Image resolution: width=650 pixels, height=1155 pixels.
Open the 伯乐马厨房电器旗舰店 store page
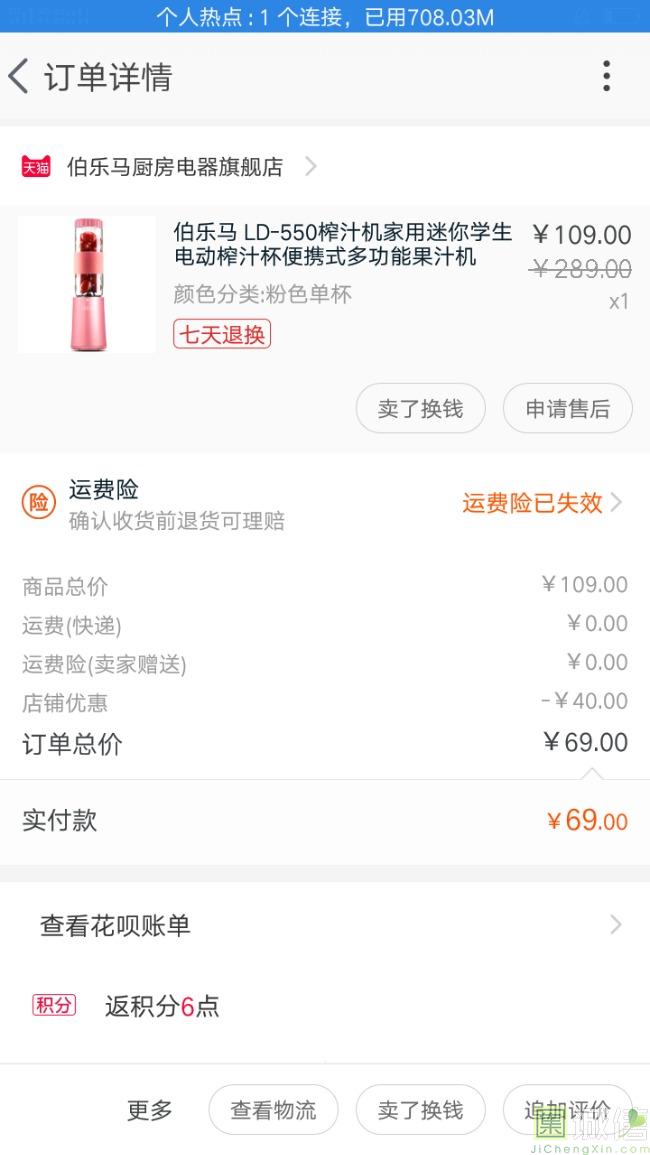pyautogui.click(x=175, y=167)
